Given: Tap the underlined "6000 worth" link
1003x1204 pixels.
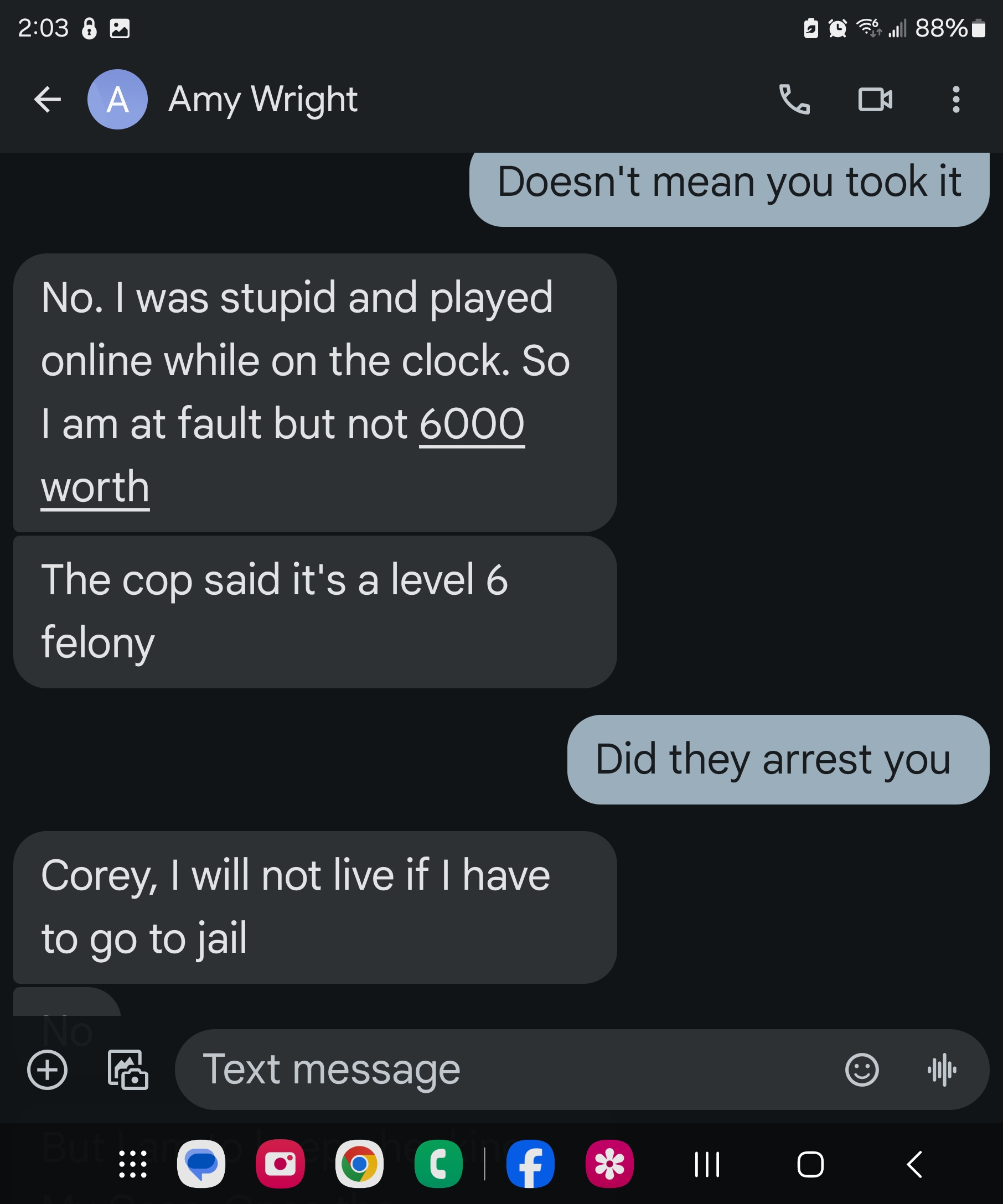Looking at the screenshot, I should pyautogui.click(x=472, y=425).
